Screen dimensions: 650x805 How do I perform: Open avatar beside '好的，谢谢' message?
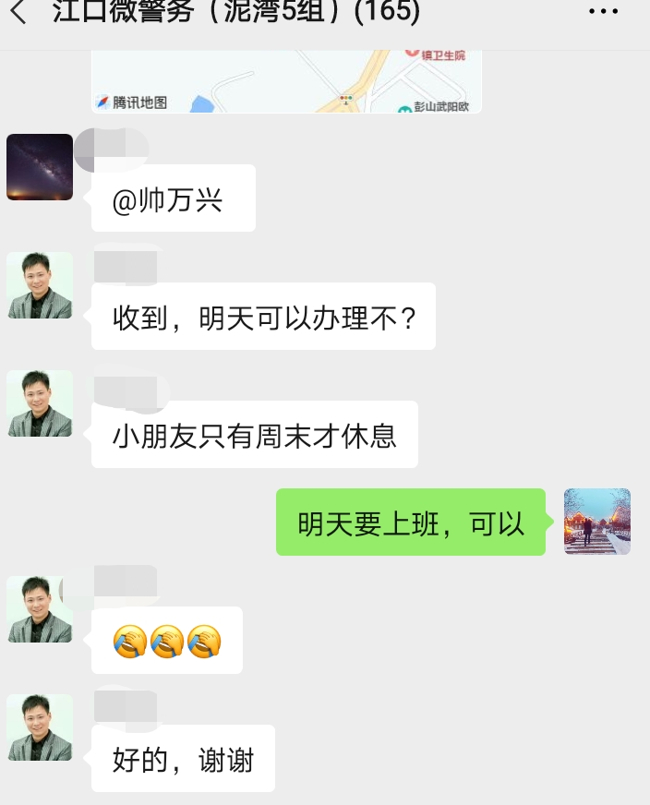point(40,727)
